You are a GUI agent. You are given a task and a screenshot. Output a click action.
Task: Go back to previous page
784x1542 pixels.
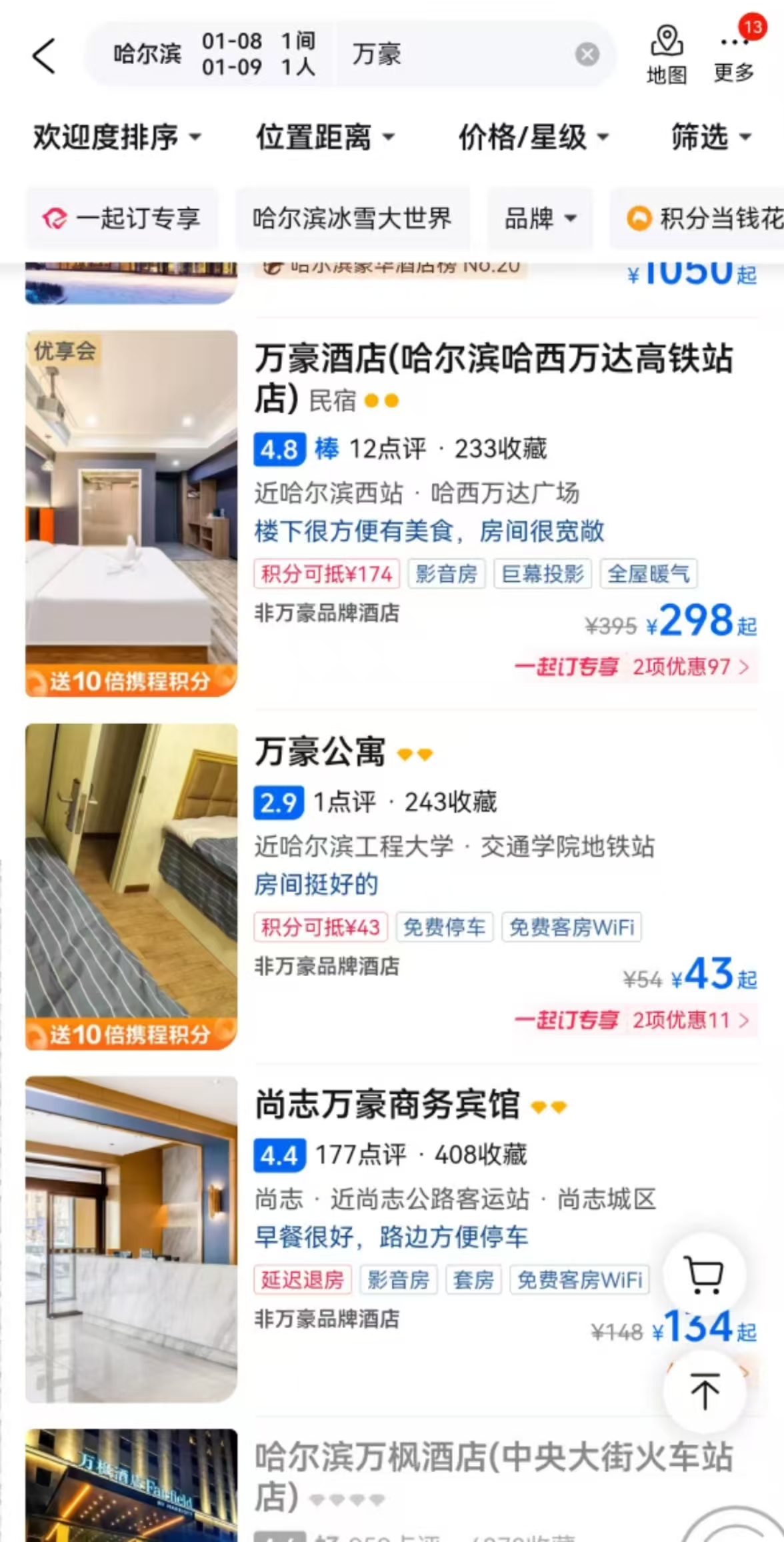(44, 55)
